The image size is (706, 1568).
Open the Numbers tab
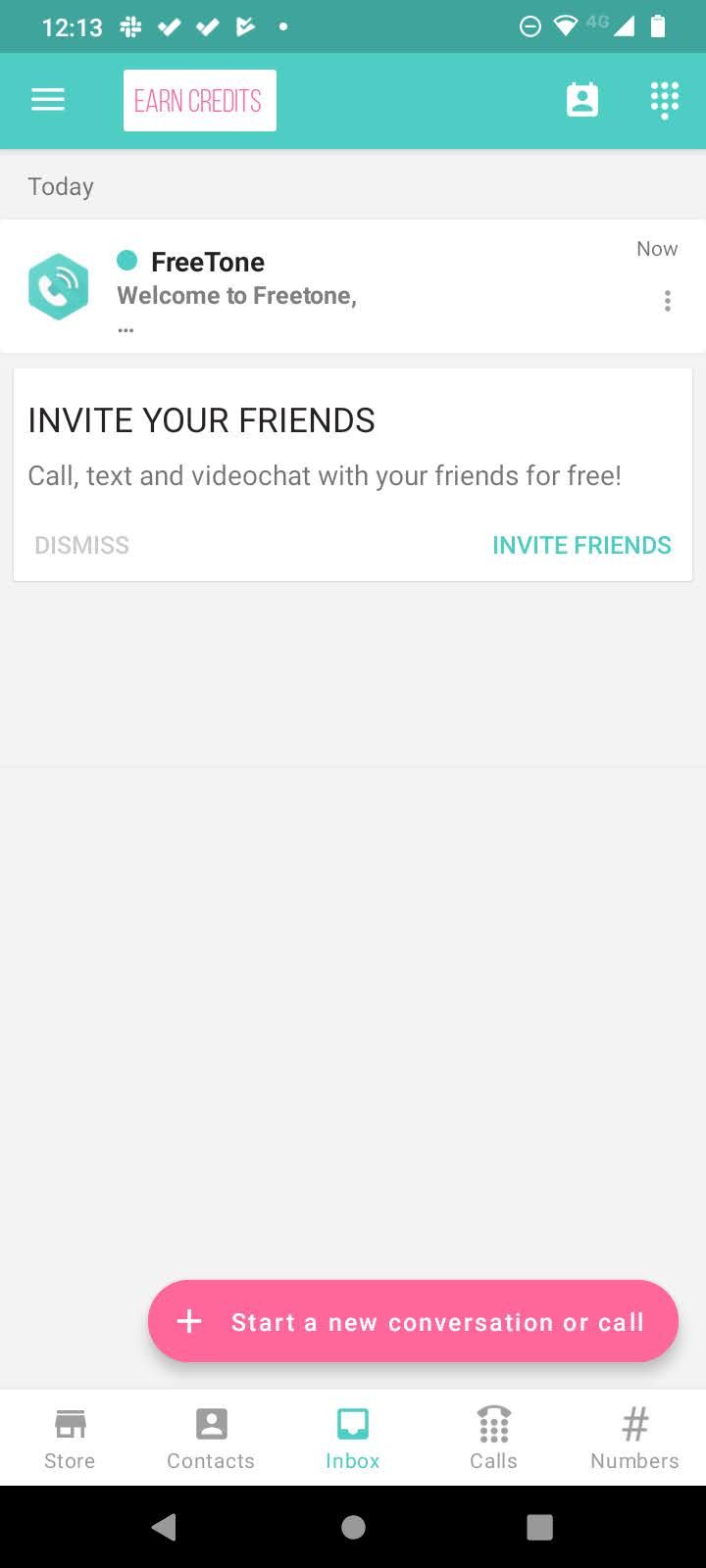634,1438
